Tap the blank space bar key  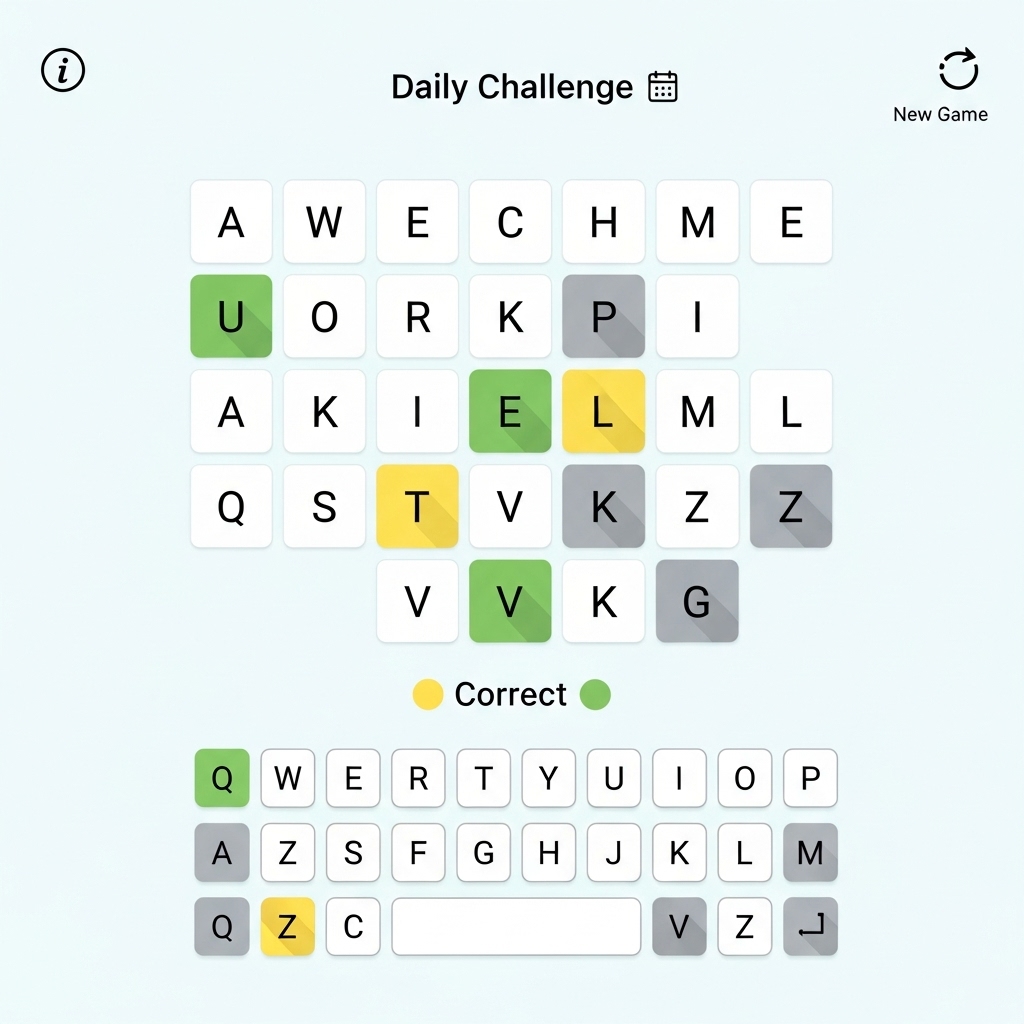coord(516,927)
